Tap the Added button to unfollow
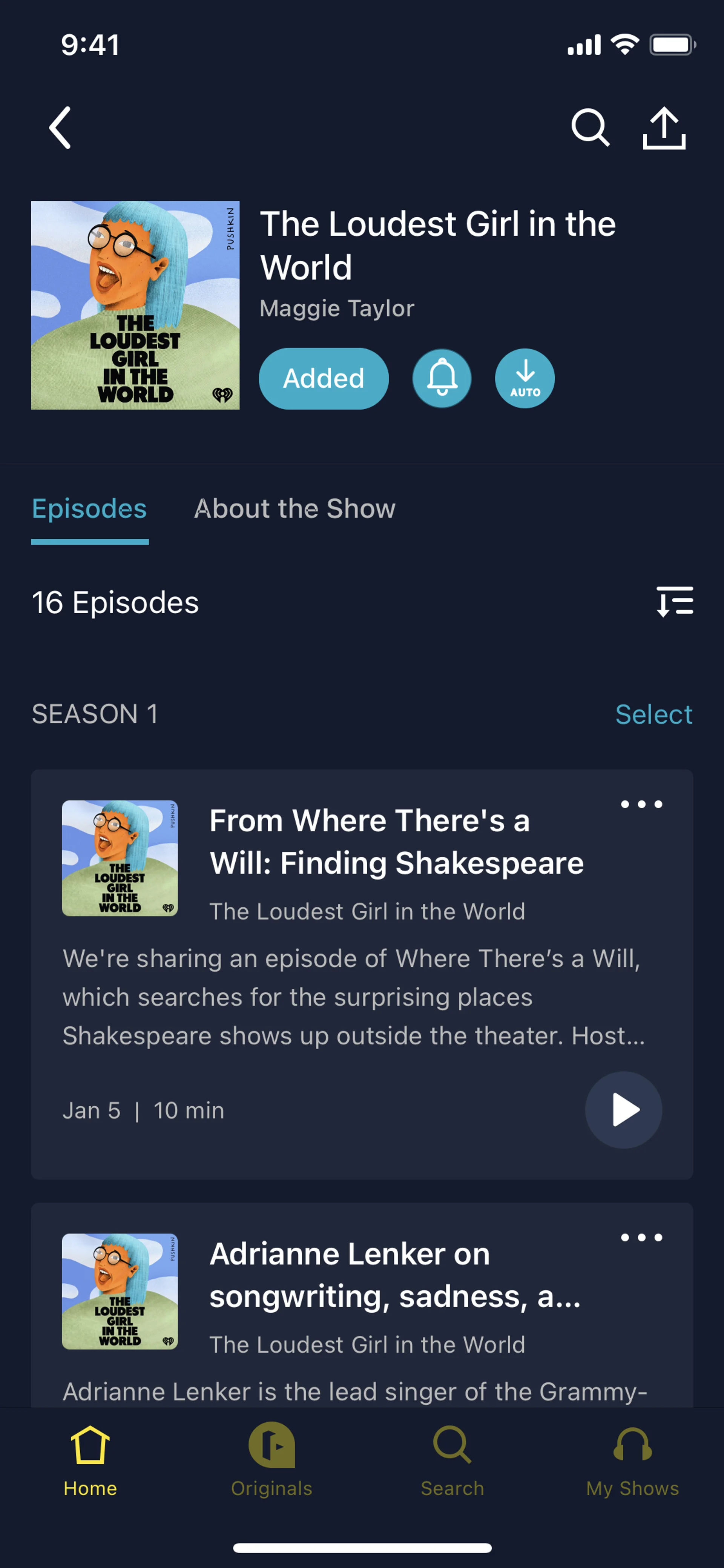 pos(324,379)
